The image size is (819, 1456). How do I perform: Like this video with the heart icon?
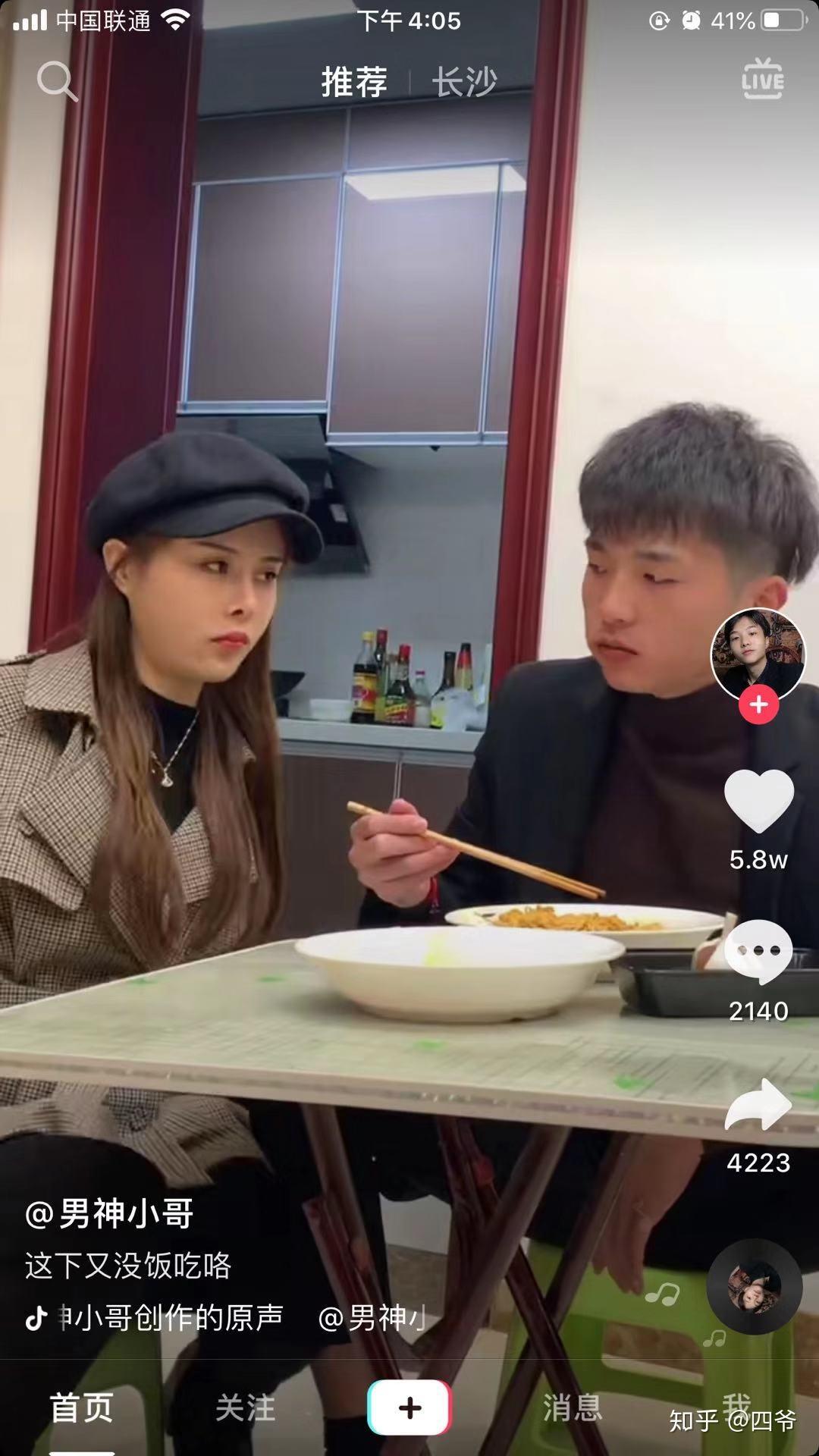coord(758,801)
